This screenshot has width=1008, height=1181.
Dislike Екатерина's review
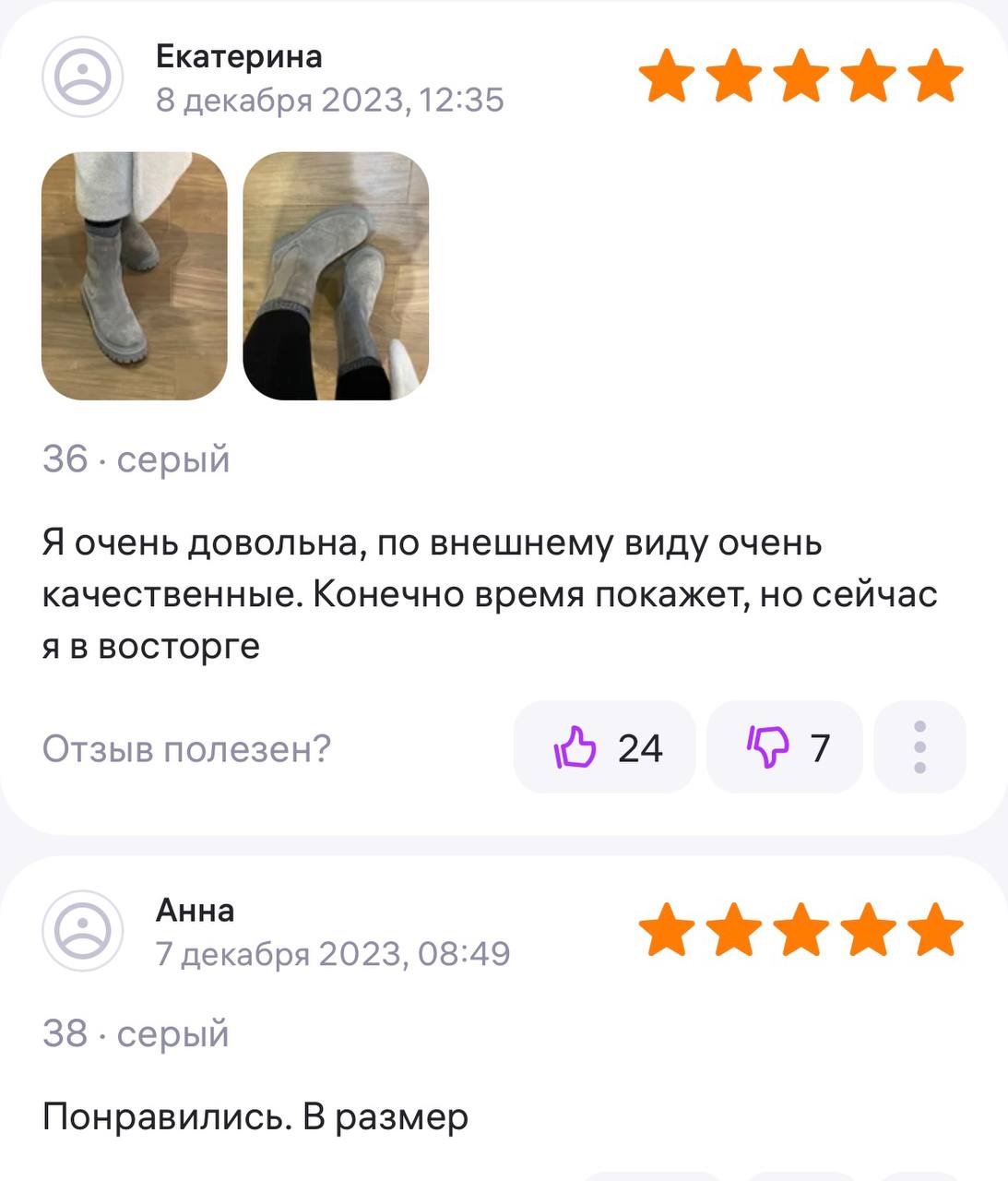pos(785,747)
